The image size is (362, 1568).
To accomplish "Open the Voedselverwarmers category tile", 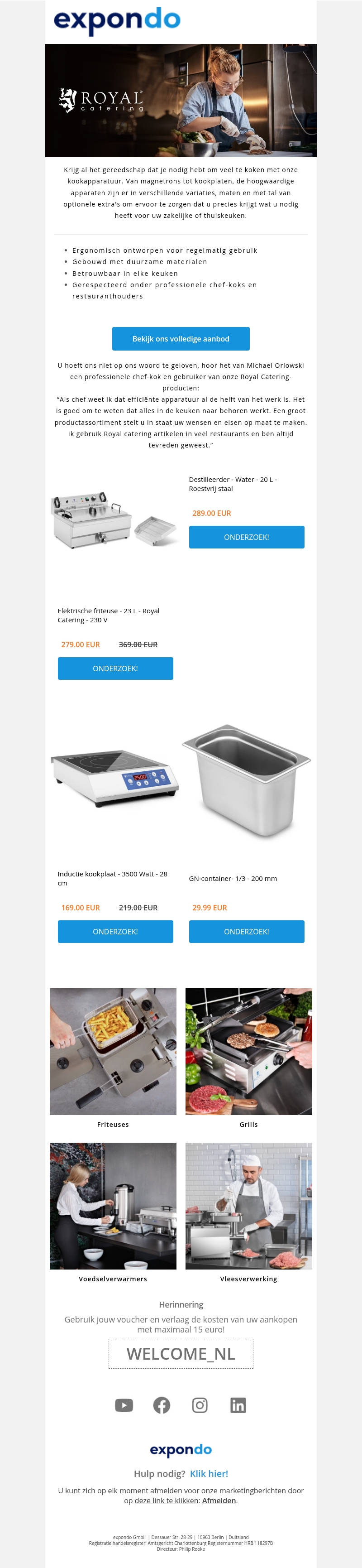I will 113,1206.
